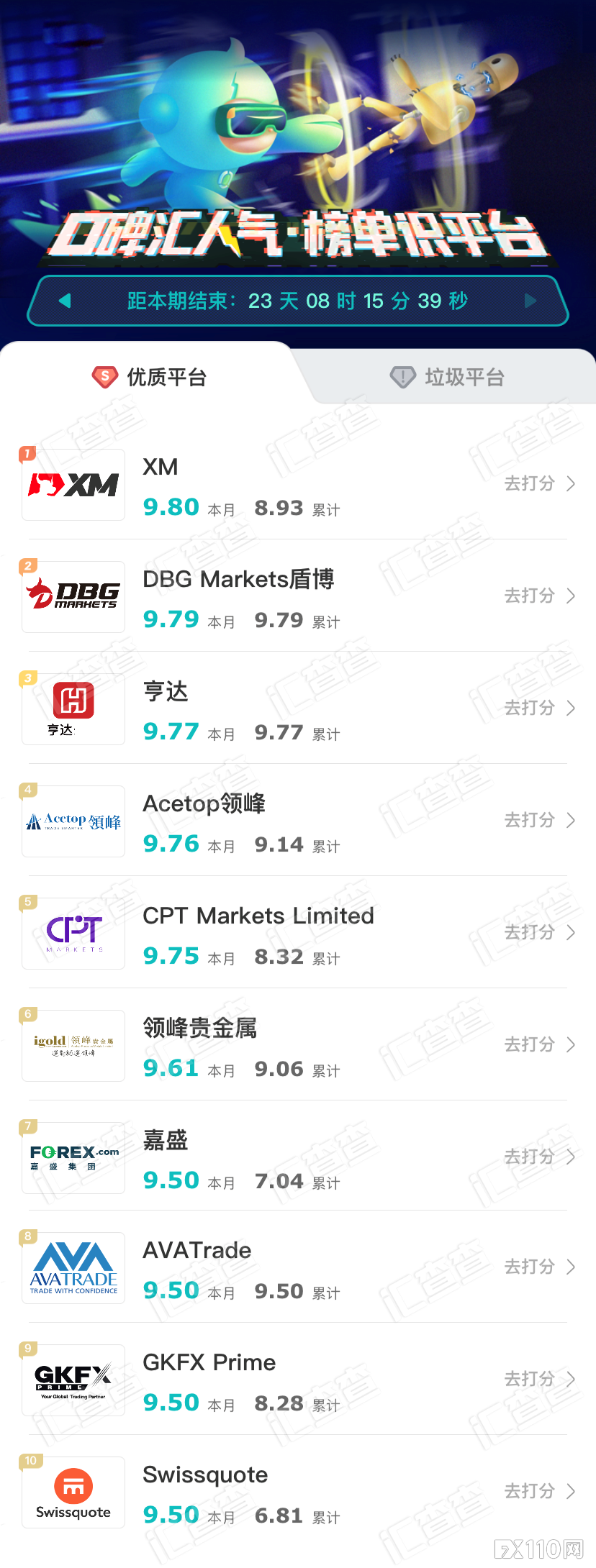
Task: Select the DBG Markets logo
Action: 73,596
